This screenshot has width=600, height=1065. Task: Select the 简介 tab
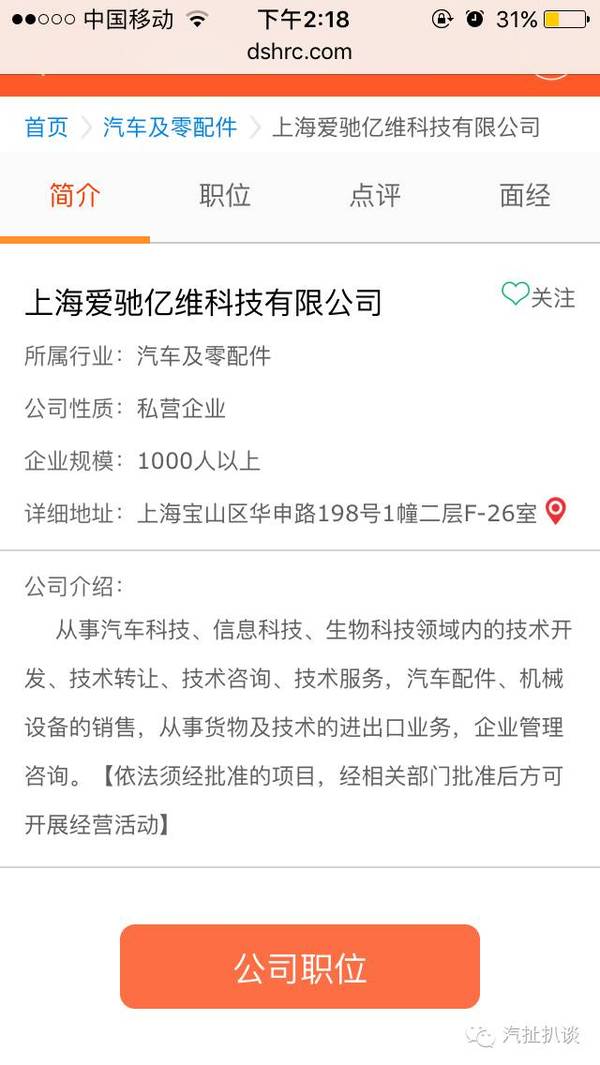click(x=75, y=196)
